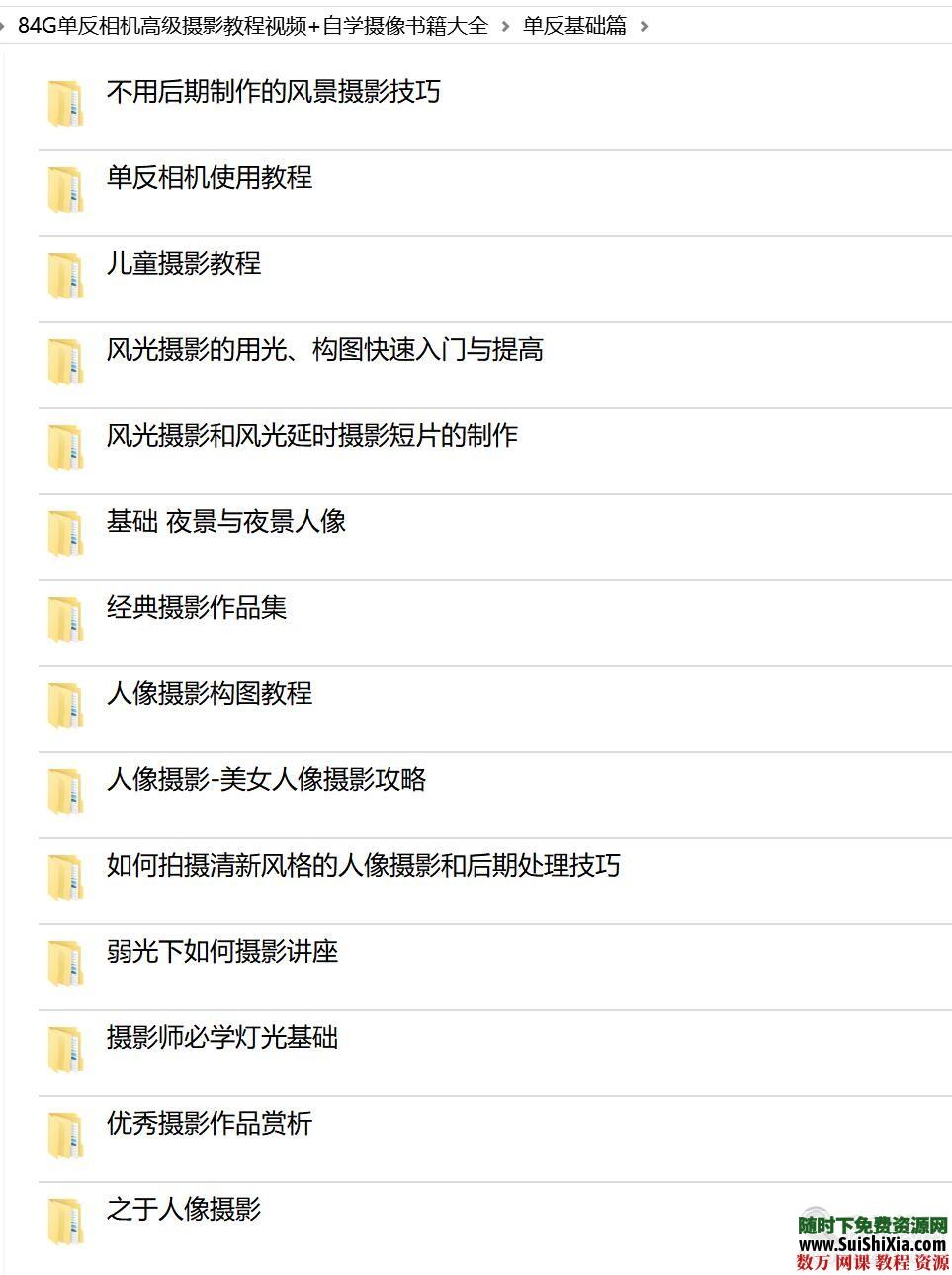The width and height of the screenshot is (952, 1275).
Task: Open the 弱光下如何摄影讲座 folder icon
Action: click(65, 962)
